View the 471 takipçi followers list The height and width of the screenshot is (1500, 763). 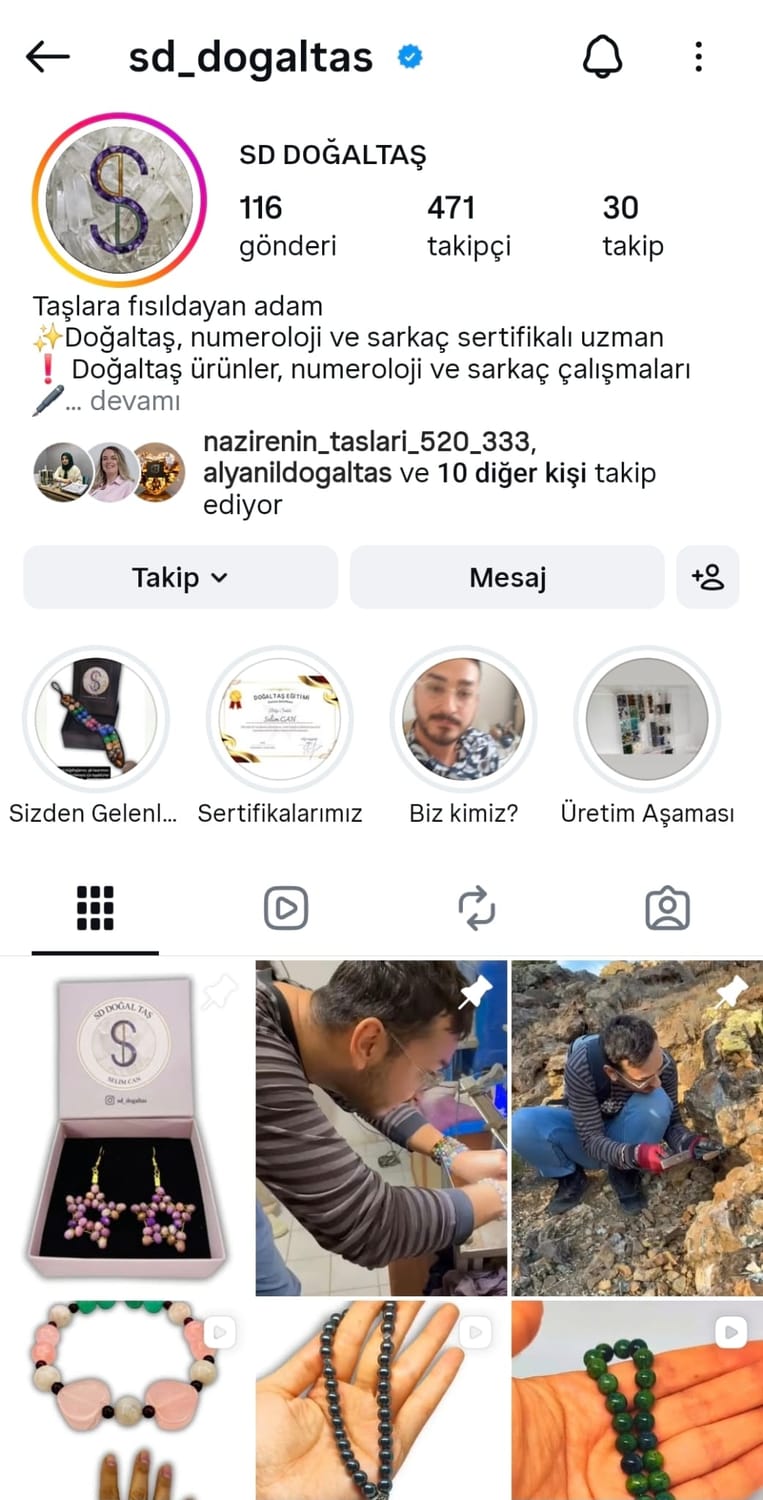tap(468, 225)
